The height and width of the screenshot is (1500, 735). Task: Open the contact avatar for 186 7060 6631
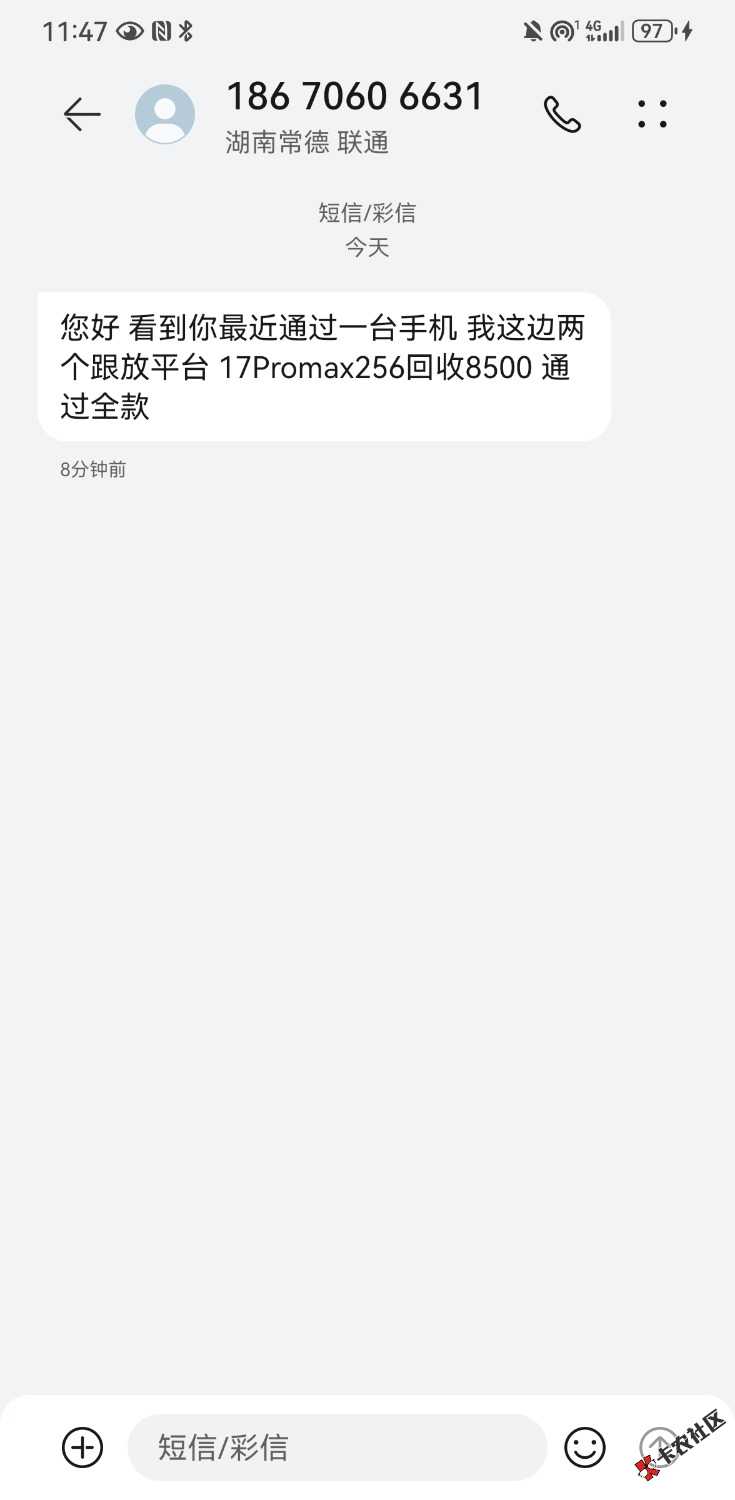click(x=165, y=115)
